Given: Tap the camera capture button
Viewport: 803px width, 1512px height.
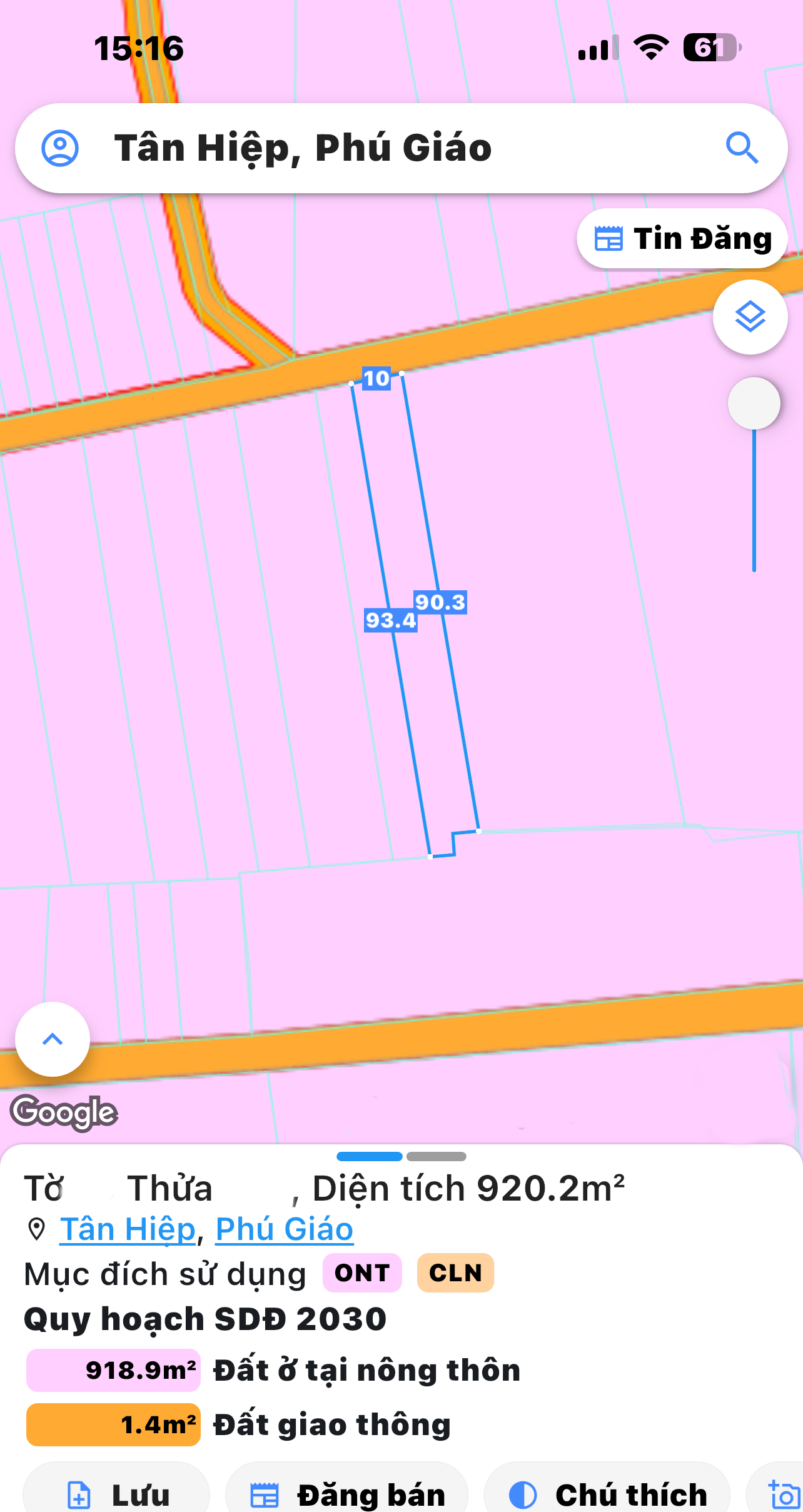Looking at the screenshot, I should coord(780,1493).
